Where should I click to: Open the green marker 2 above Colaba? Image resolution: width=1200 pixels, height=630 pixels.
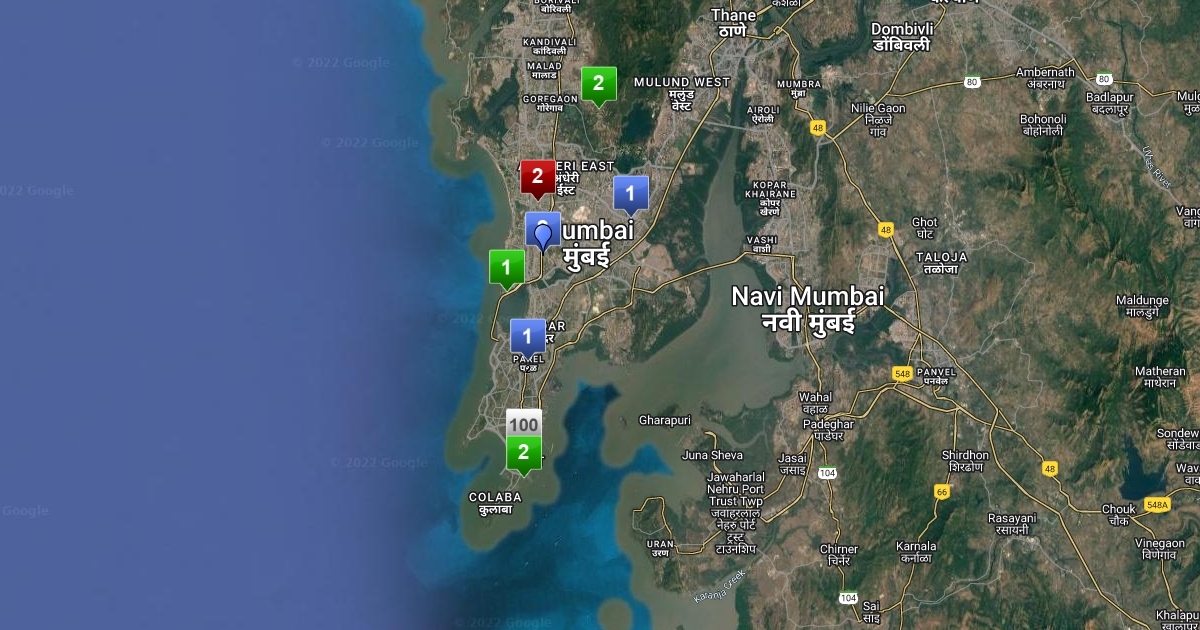[x=523, y=454]
